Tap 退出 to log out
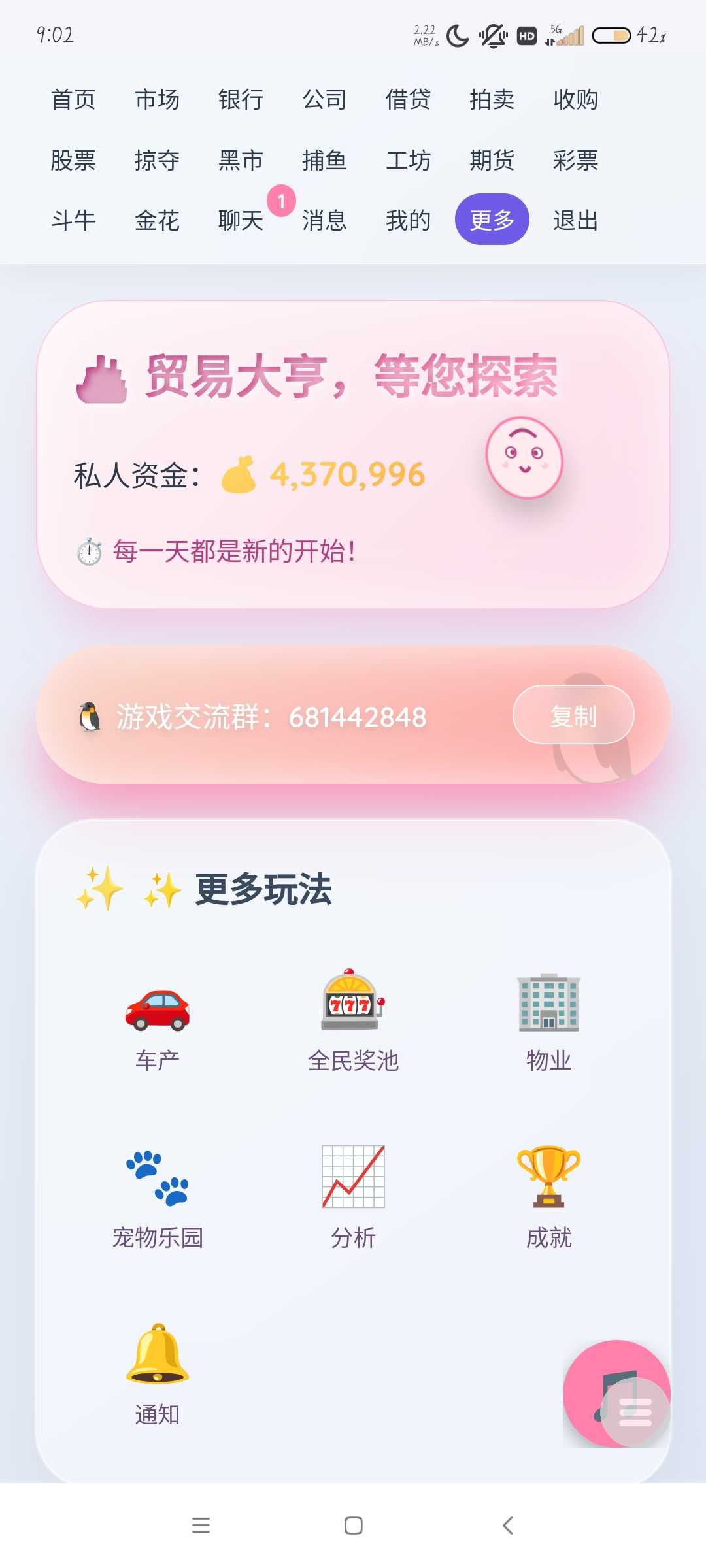Screen dimensions: 706x1568 pos(575,220)
